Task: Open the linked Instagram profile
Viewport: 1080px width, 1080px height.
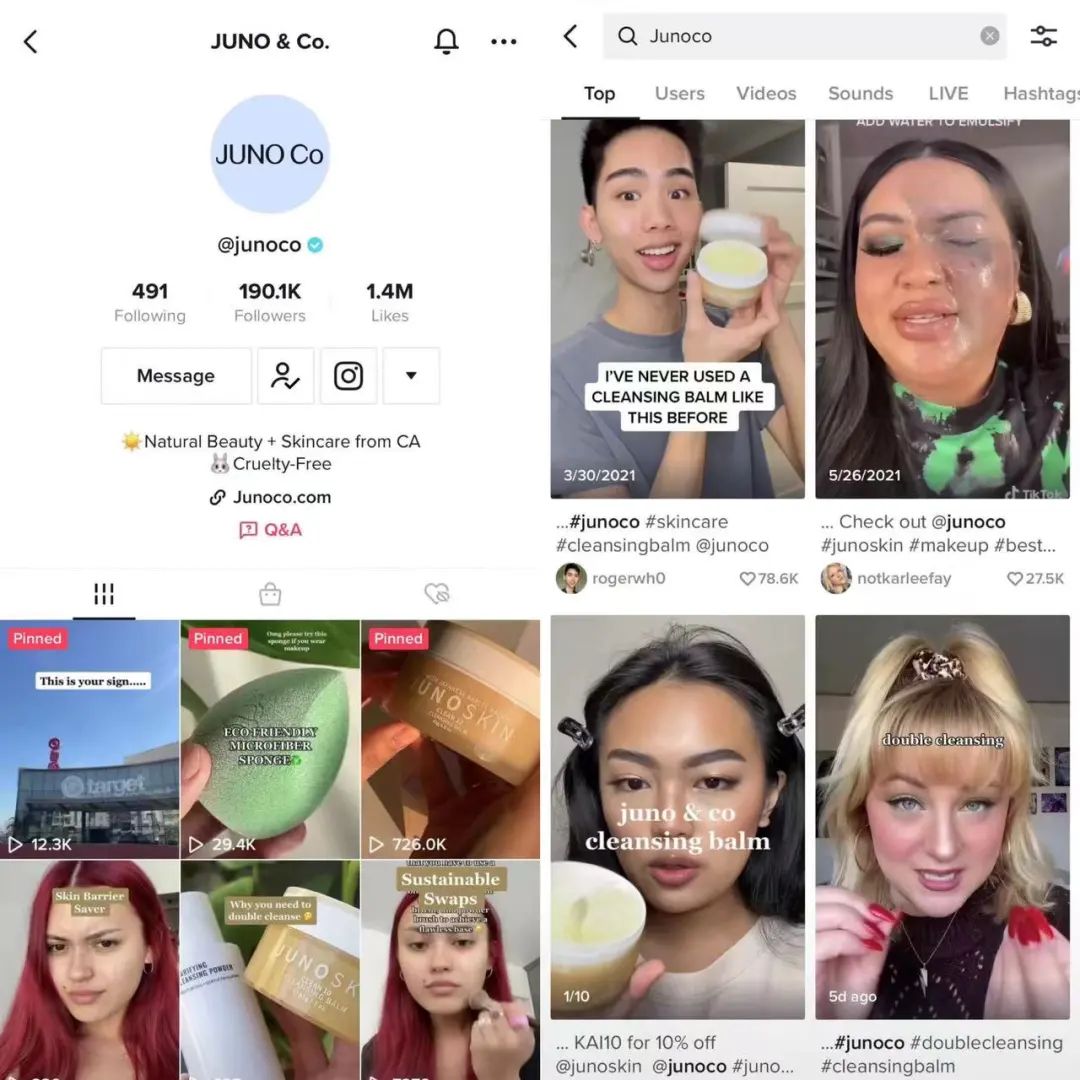Action: 348,376
